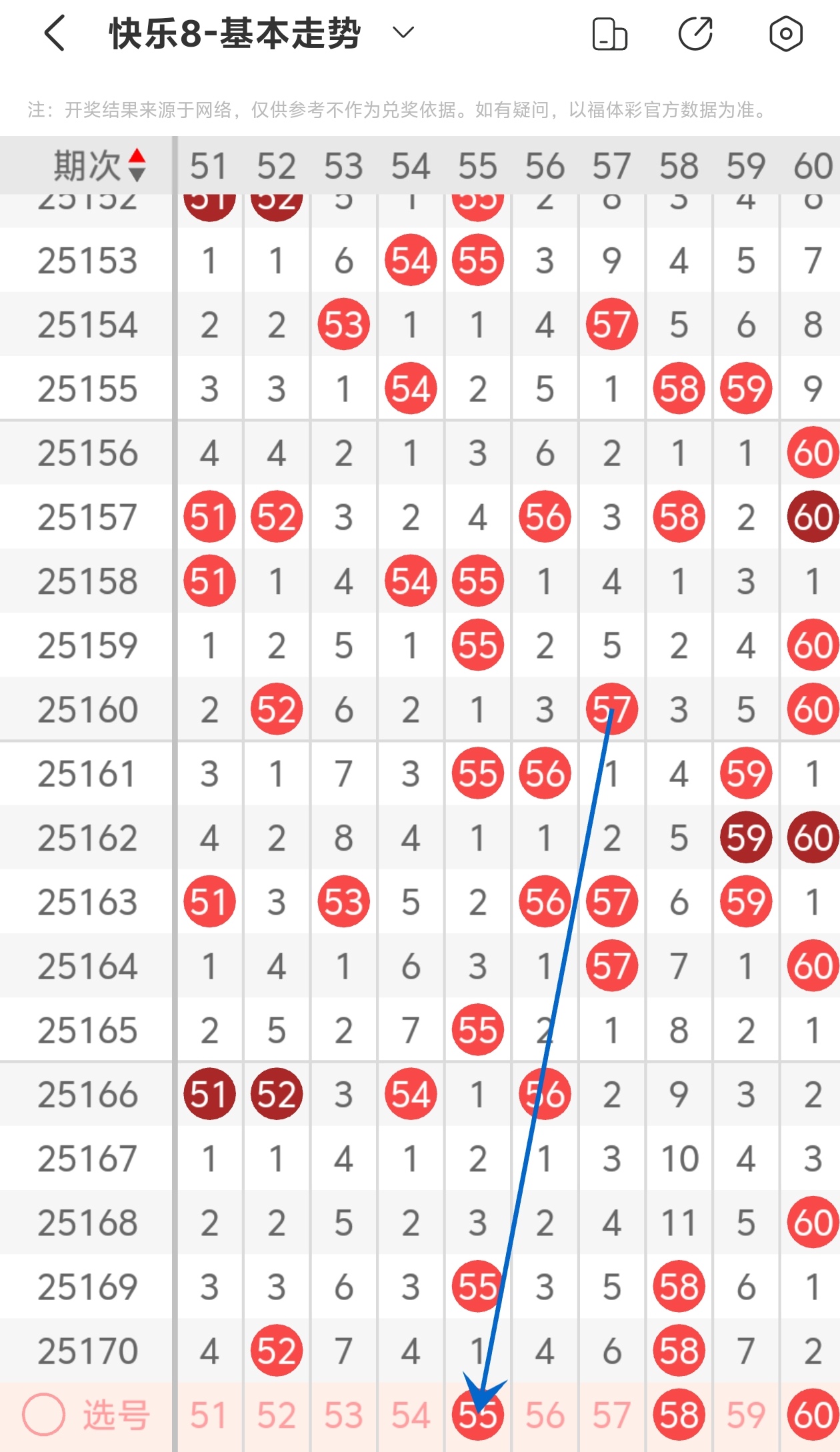The width and height of the screenshot is (840, 1452).
Task: Pick number 52 in the 选号 row
Action: [x=277, y=1415]
